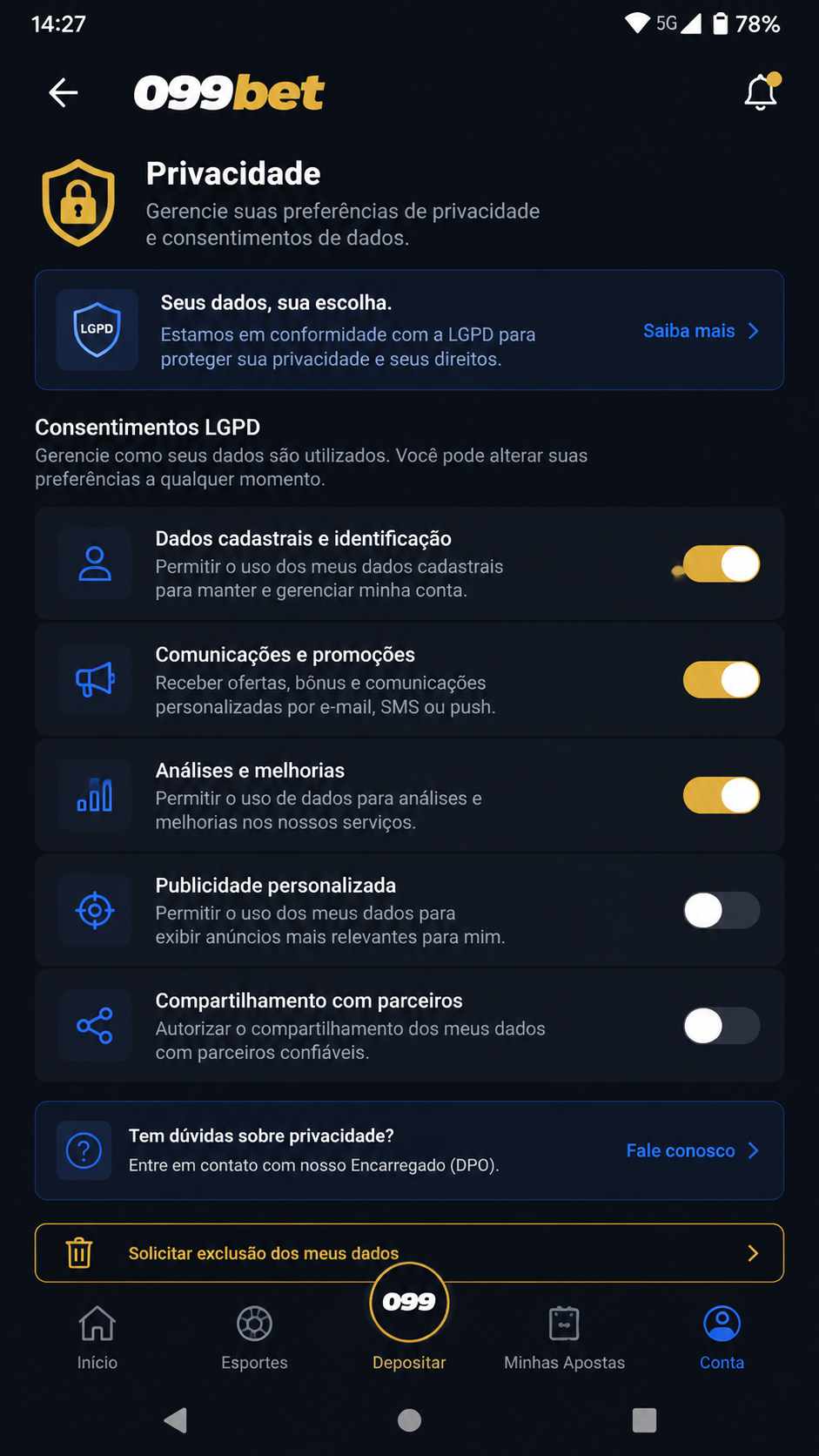Go back using the top arrow
The height and width of the screenshot is (1456, 819).
coord(64,92)
